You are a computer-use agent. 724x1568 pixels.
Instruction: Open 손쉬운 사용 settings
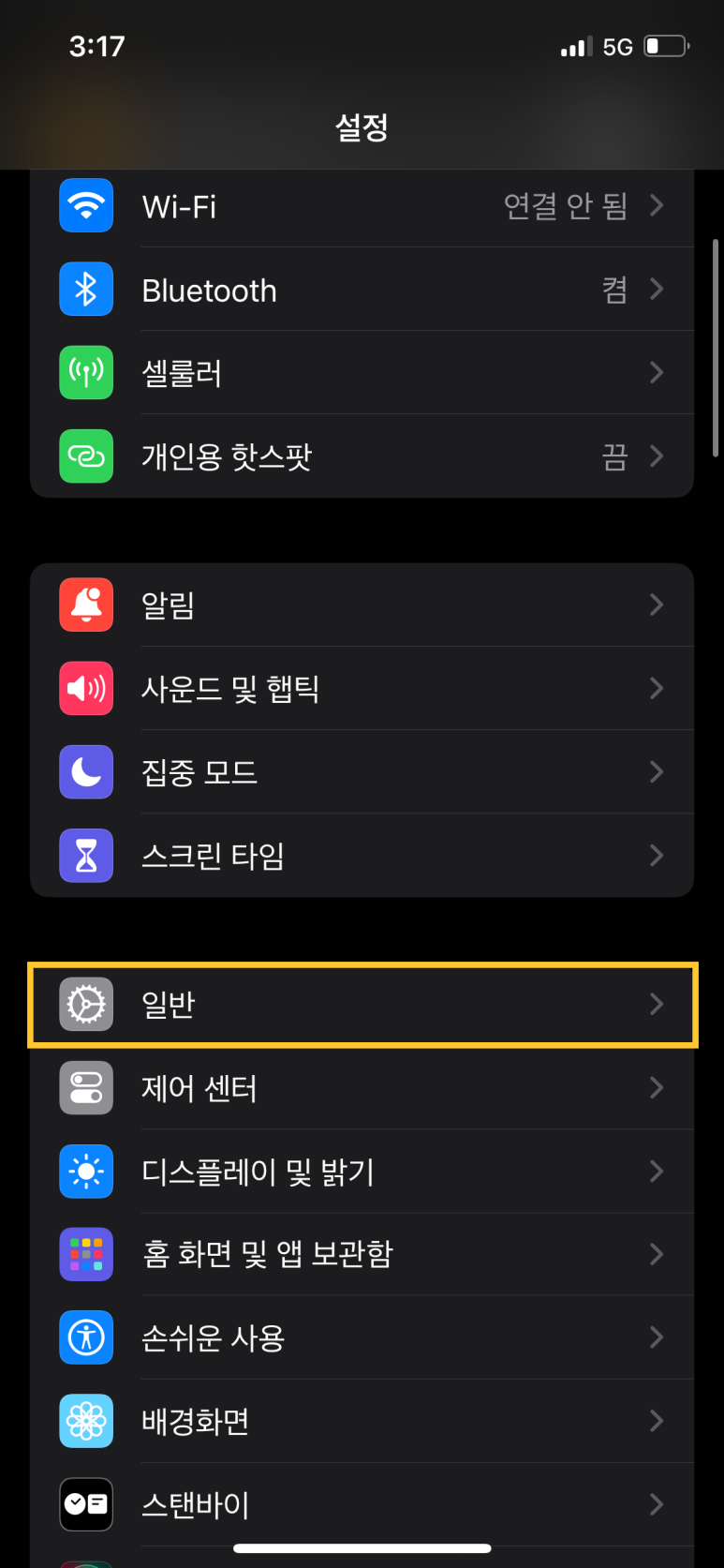click(362, 1337)
